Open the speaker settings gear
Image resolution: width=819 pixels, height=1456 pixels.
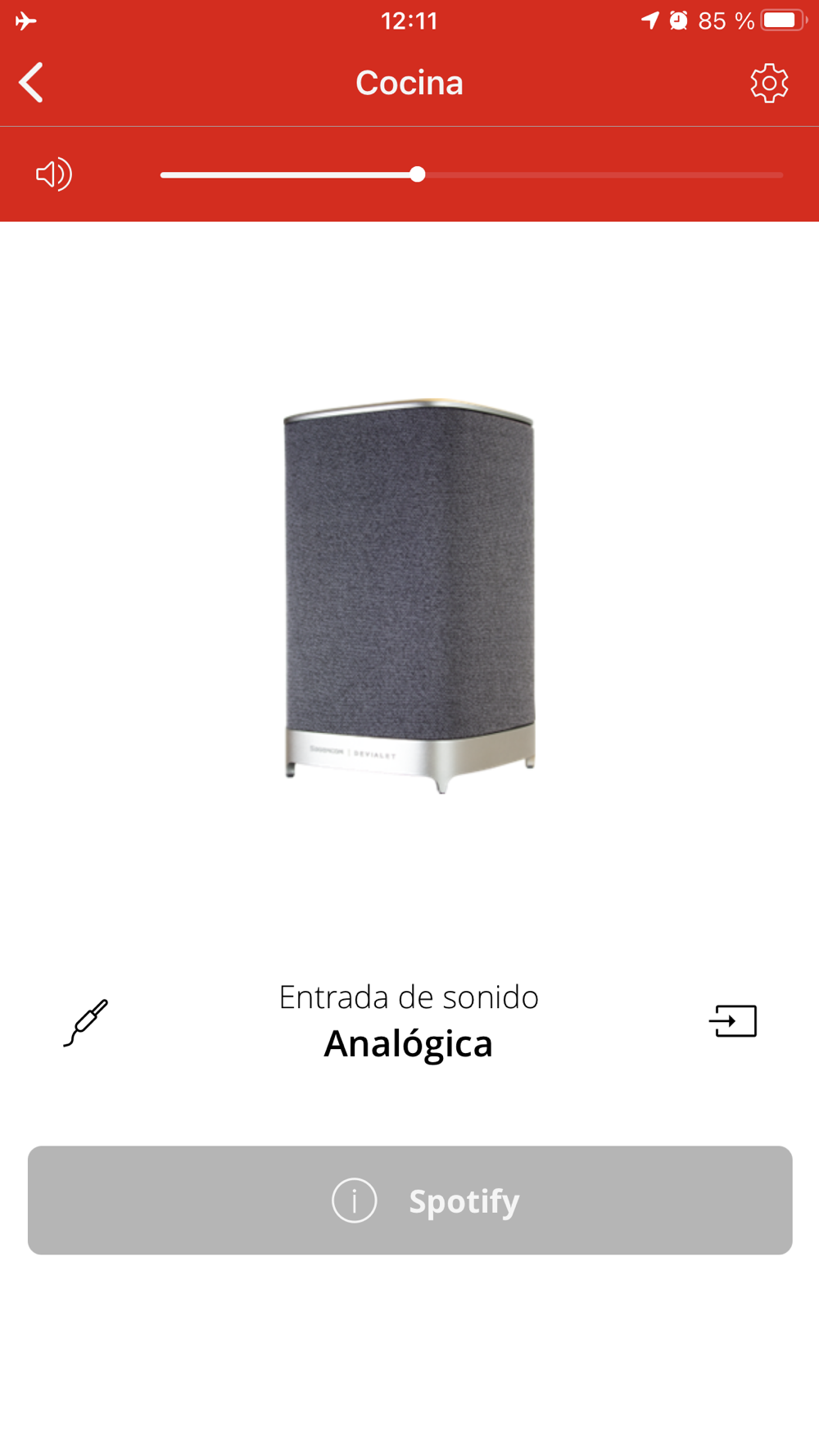[769, 83]
